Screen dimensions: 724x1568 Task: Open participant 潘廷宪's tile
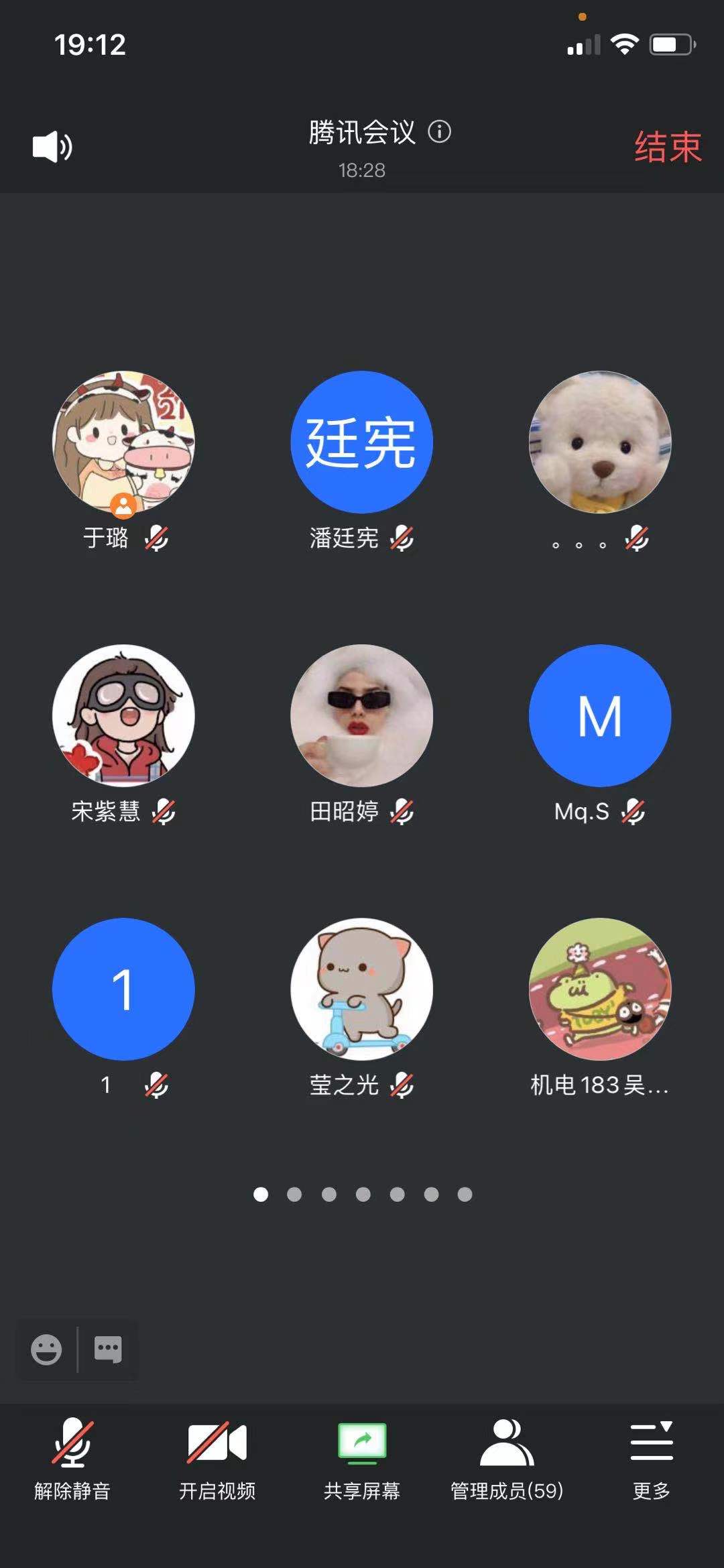361,442
